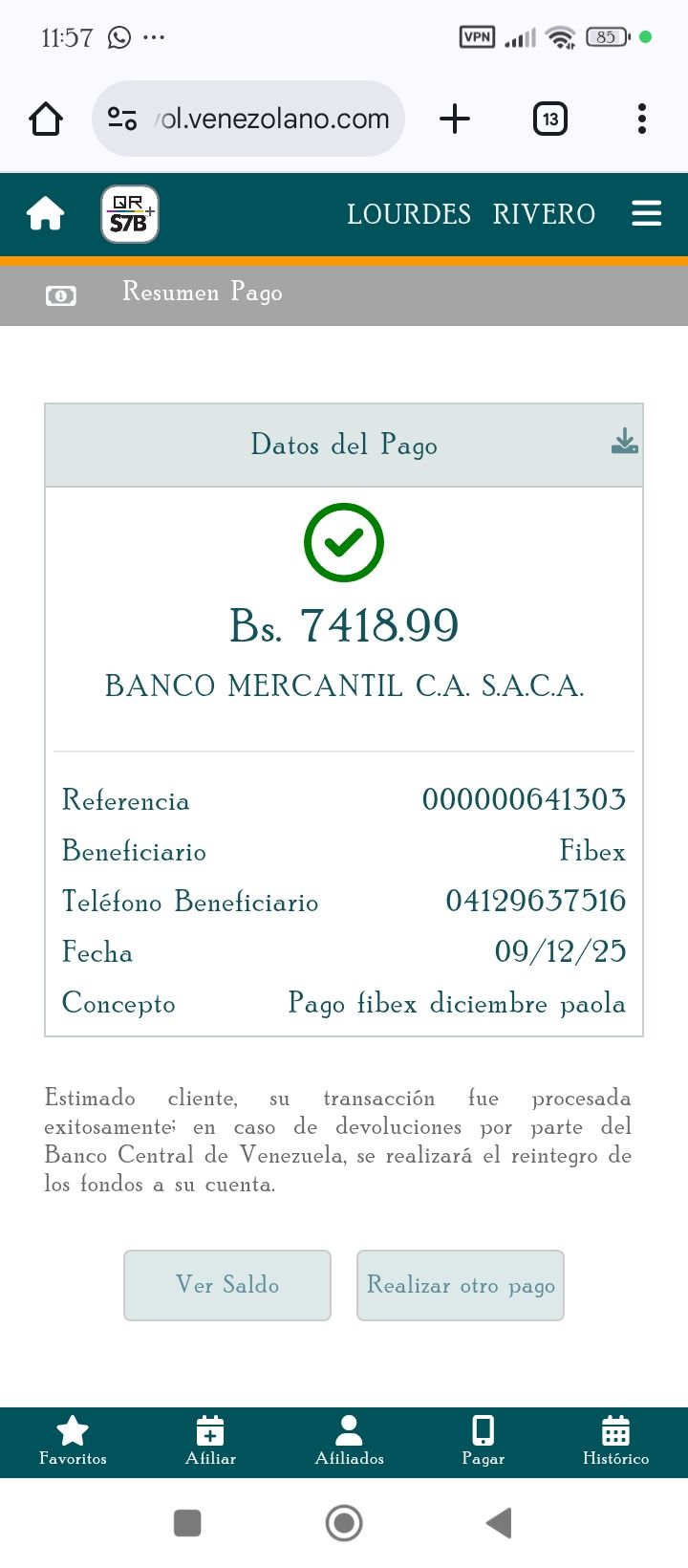Viewport: 688px width, 1568px height.
Task: Go to the browser home page
Action: (x=45, y=120)
